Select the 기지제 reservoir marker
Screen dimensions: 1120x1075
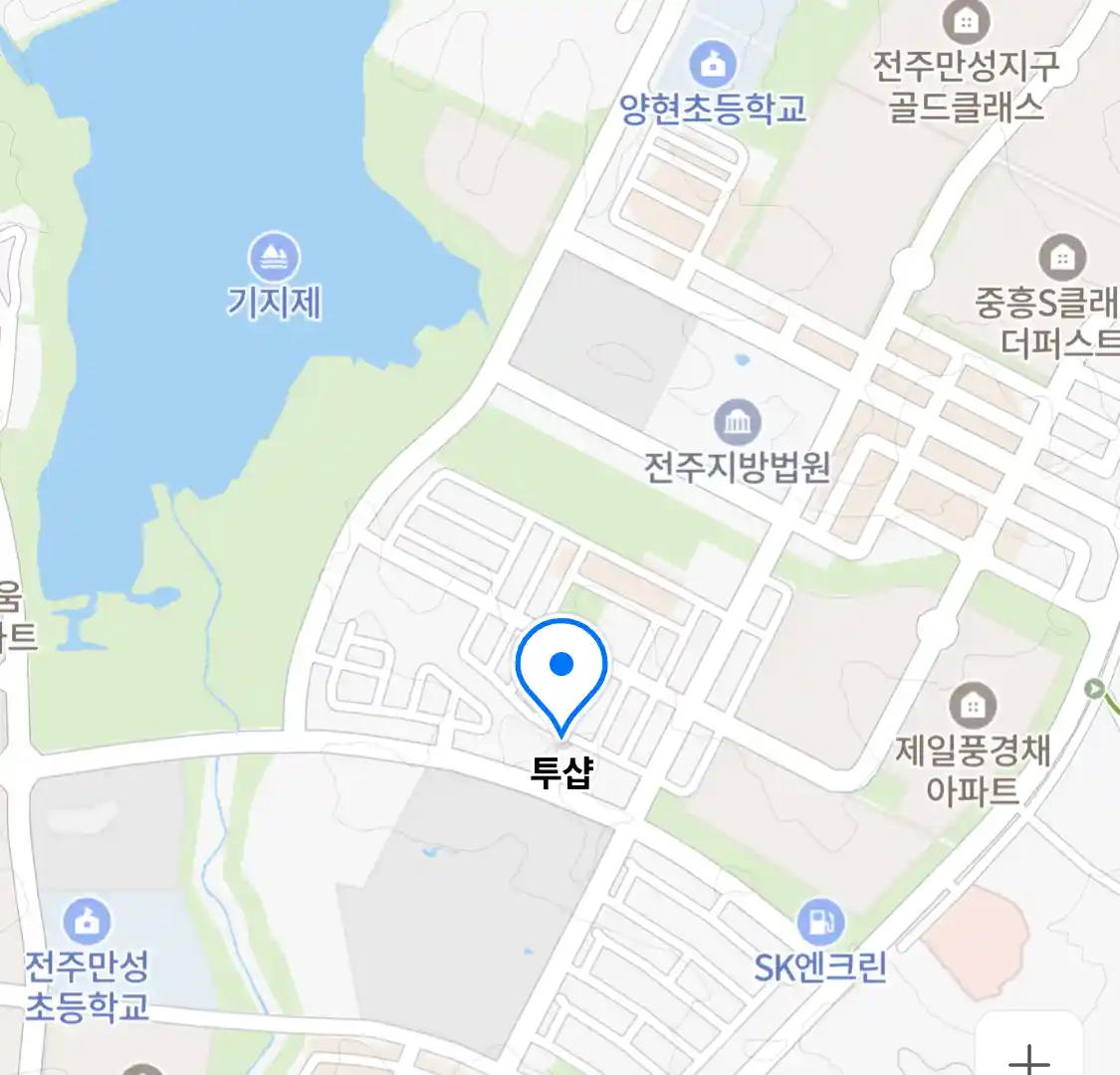point(274,258)
